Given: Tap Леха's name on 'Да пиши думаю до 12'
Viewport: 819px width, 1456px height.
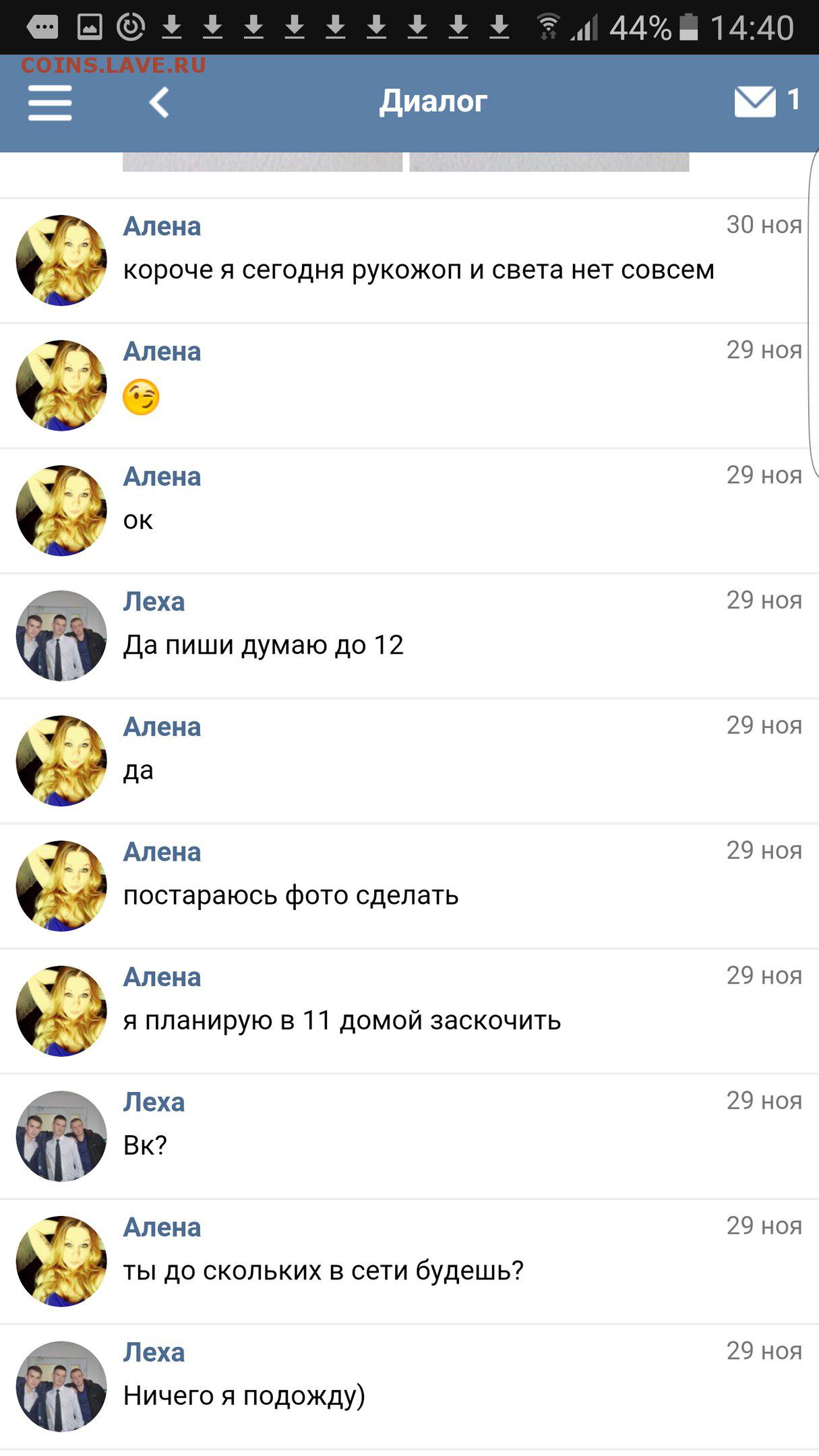Looking at the screenshot, I should tap(154, 601).
